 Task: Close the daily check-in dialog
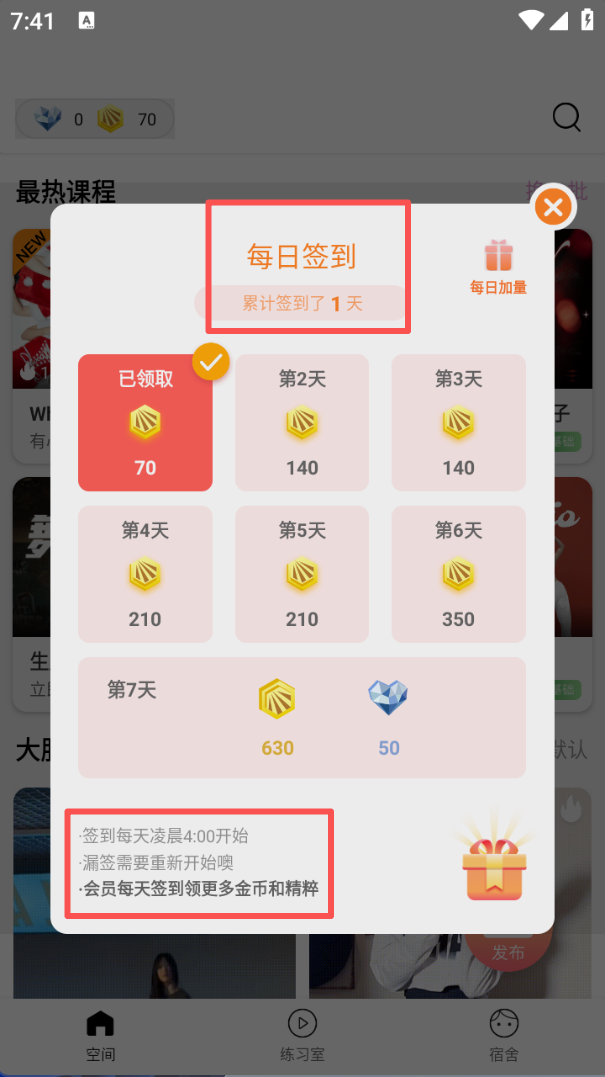click(x=553, y=208)
